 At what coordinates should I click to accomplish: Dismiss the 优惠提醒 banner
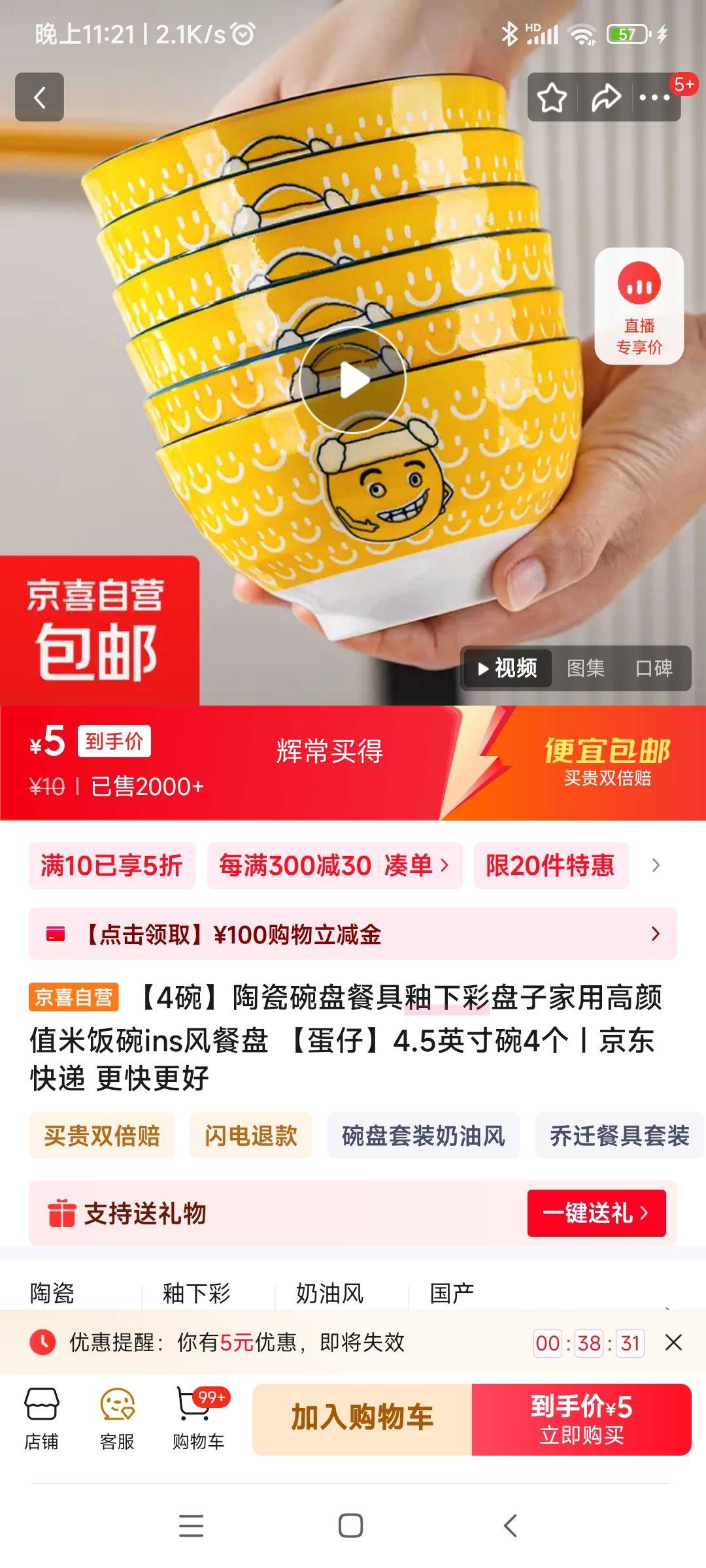[673, 1343]
